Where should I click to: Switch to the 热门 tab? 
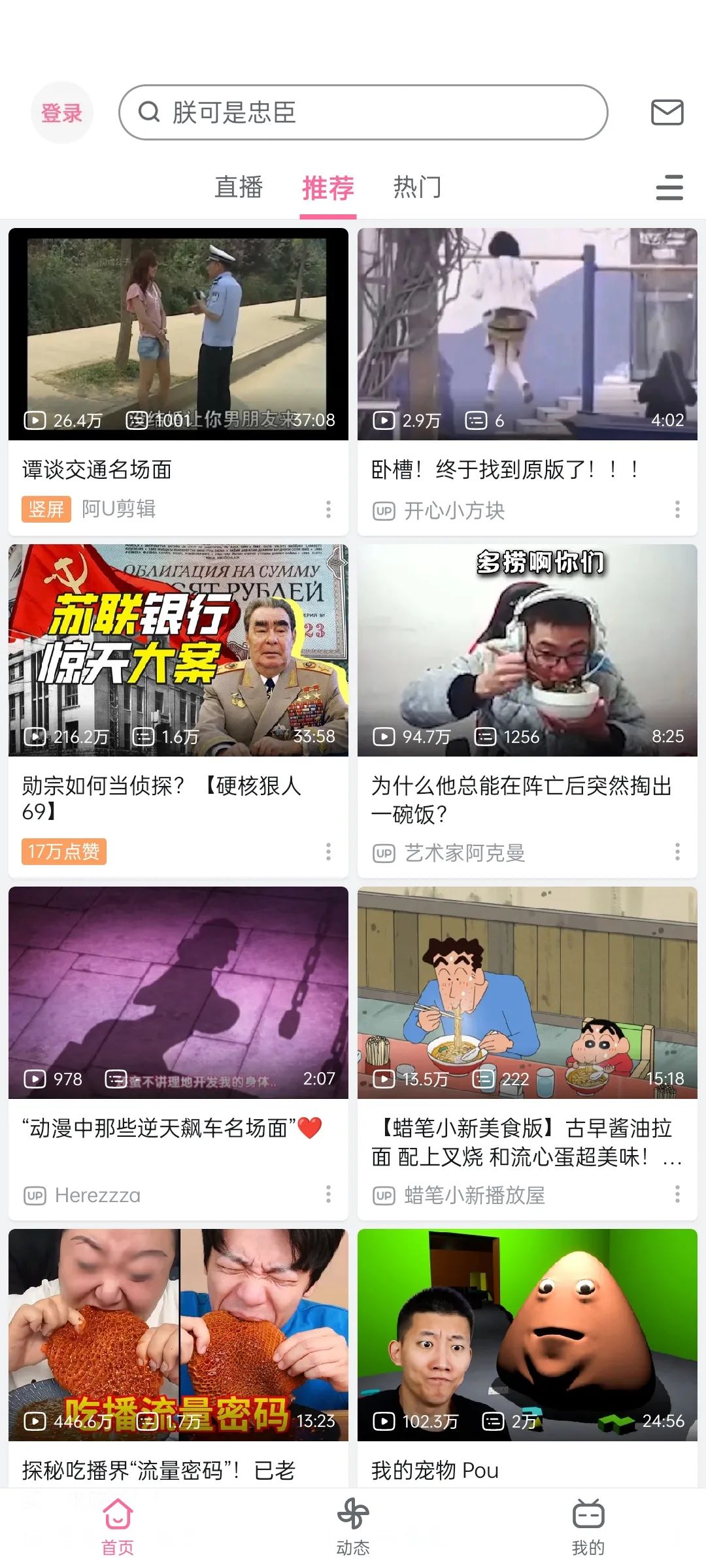click(x=417, y=188)
